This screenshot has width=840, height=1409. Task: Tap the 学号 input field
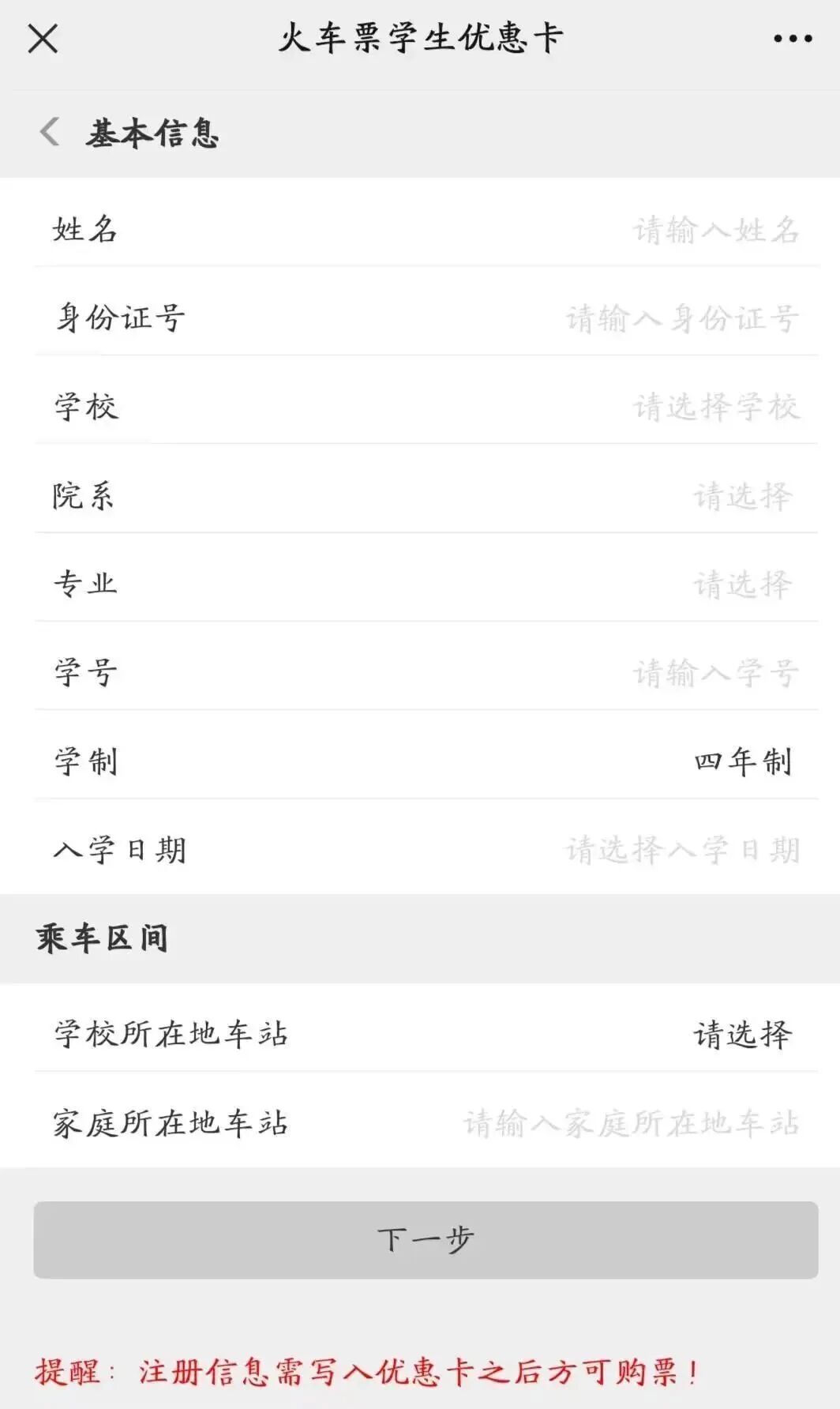coord(715,673)
